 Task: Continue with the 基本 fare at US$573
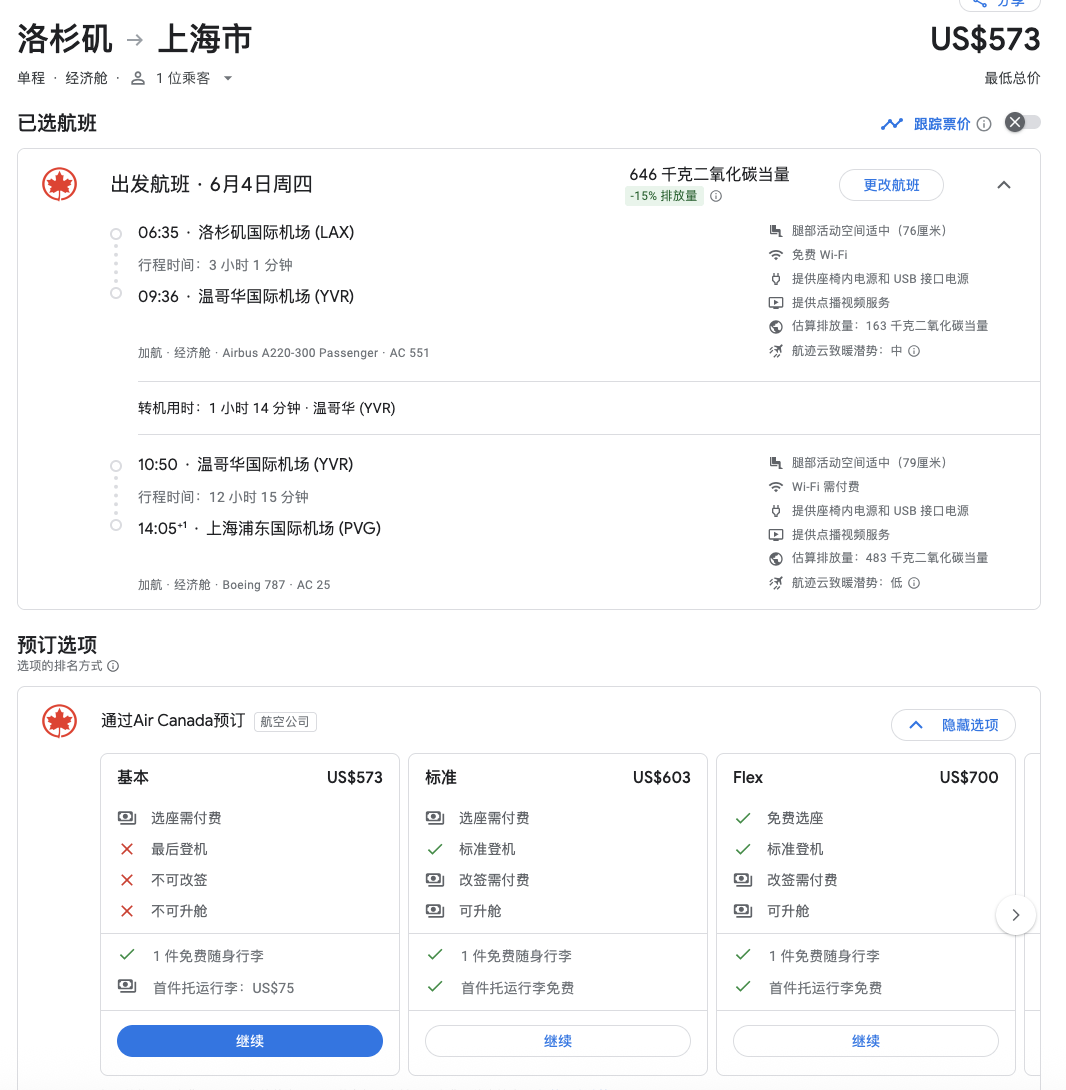[x=250, y=1041]
